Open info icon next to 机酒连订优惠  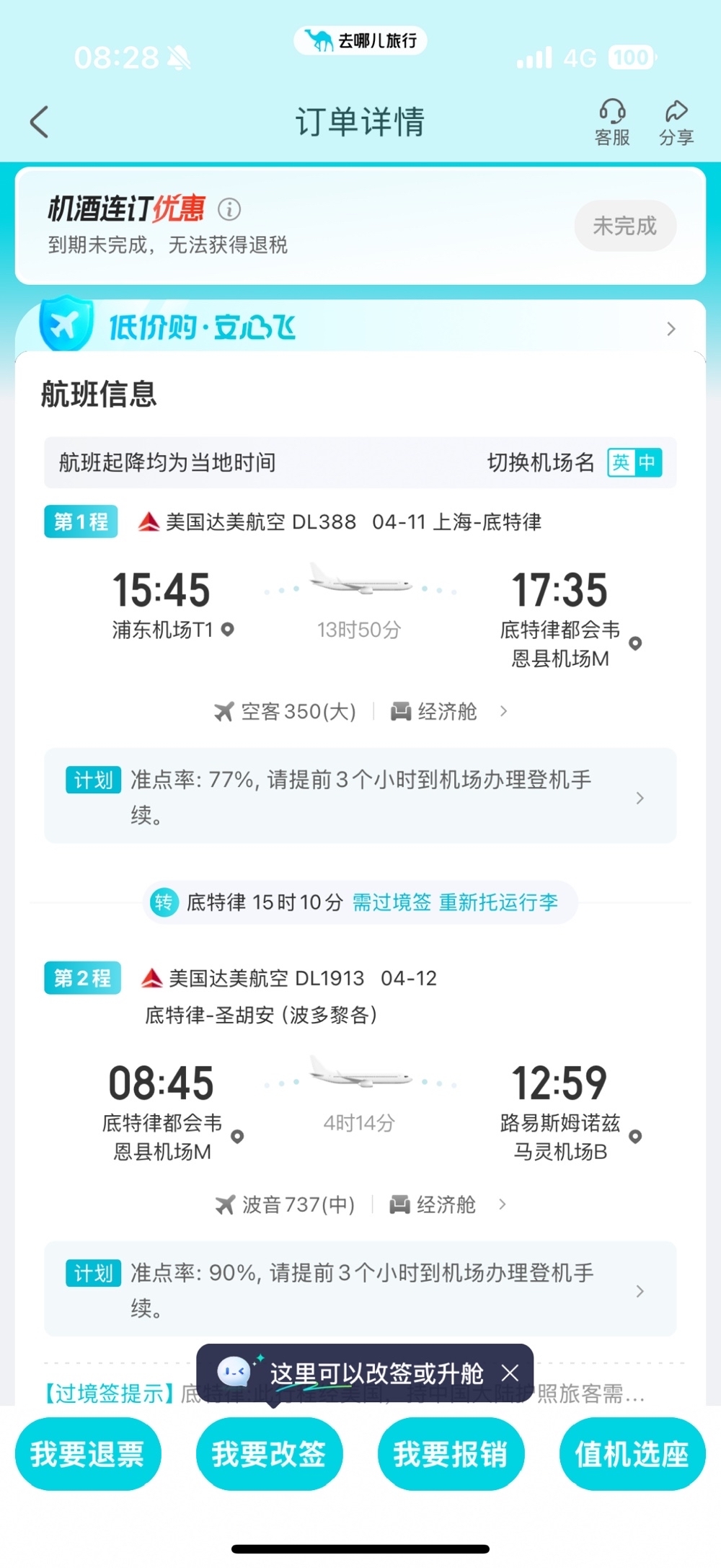coord(229,209)
